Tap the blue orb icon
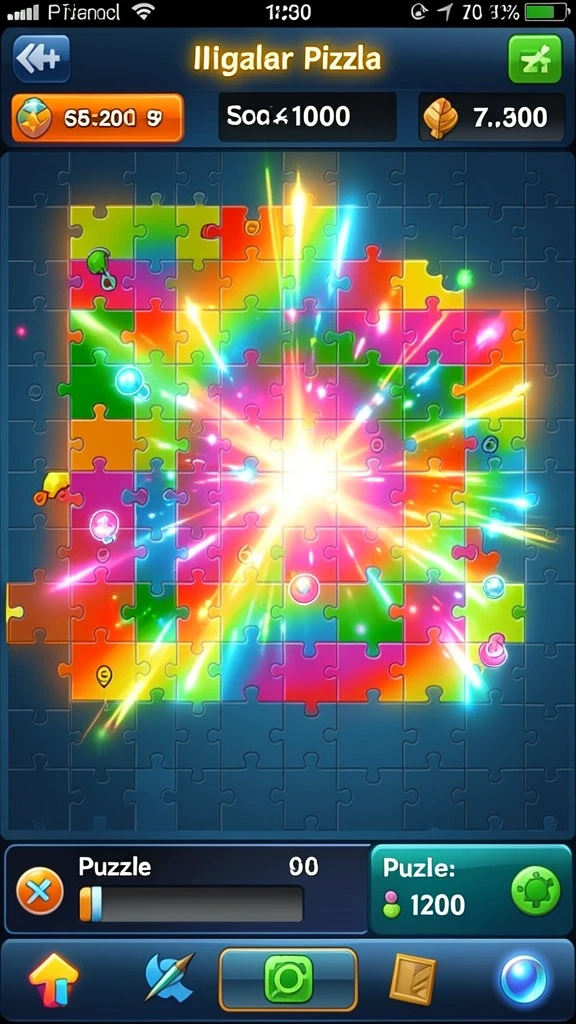This screenshot has height=1024, width=576. pyautogui.click(x=524, y=980)
